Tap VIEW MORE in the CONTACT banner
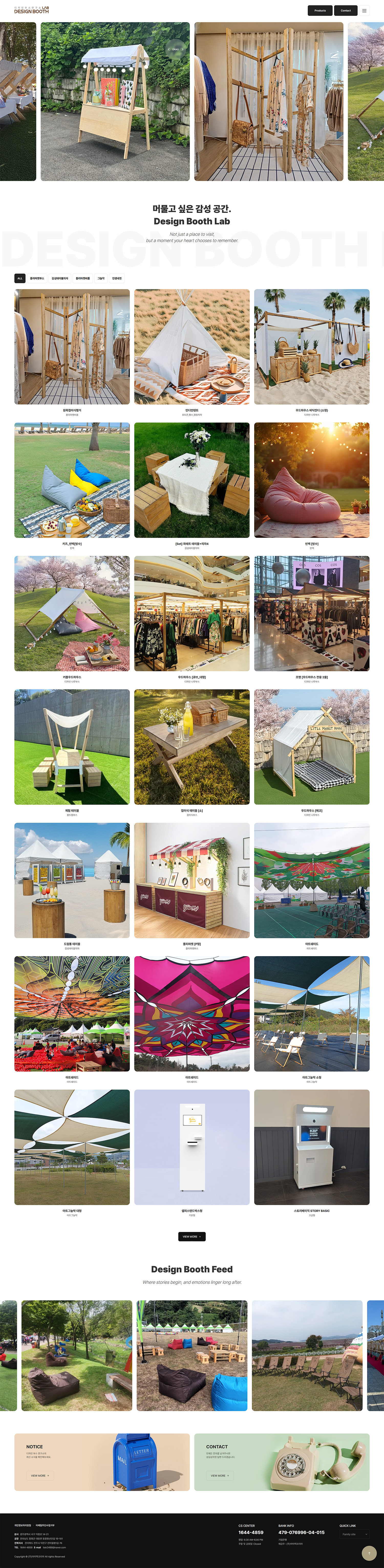Viewport: 384px width, 1568px height. point(219,1475)
